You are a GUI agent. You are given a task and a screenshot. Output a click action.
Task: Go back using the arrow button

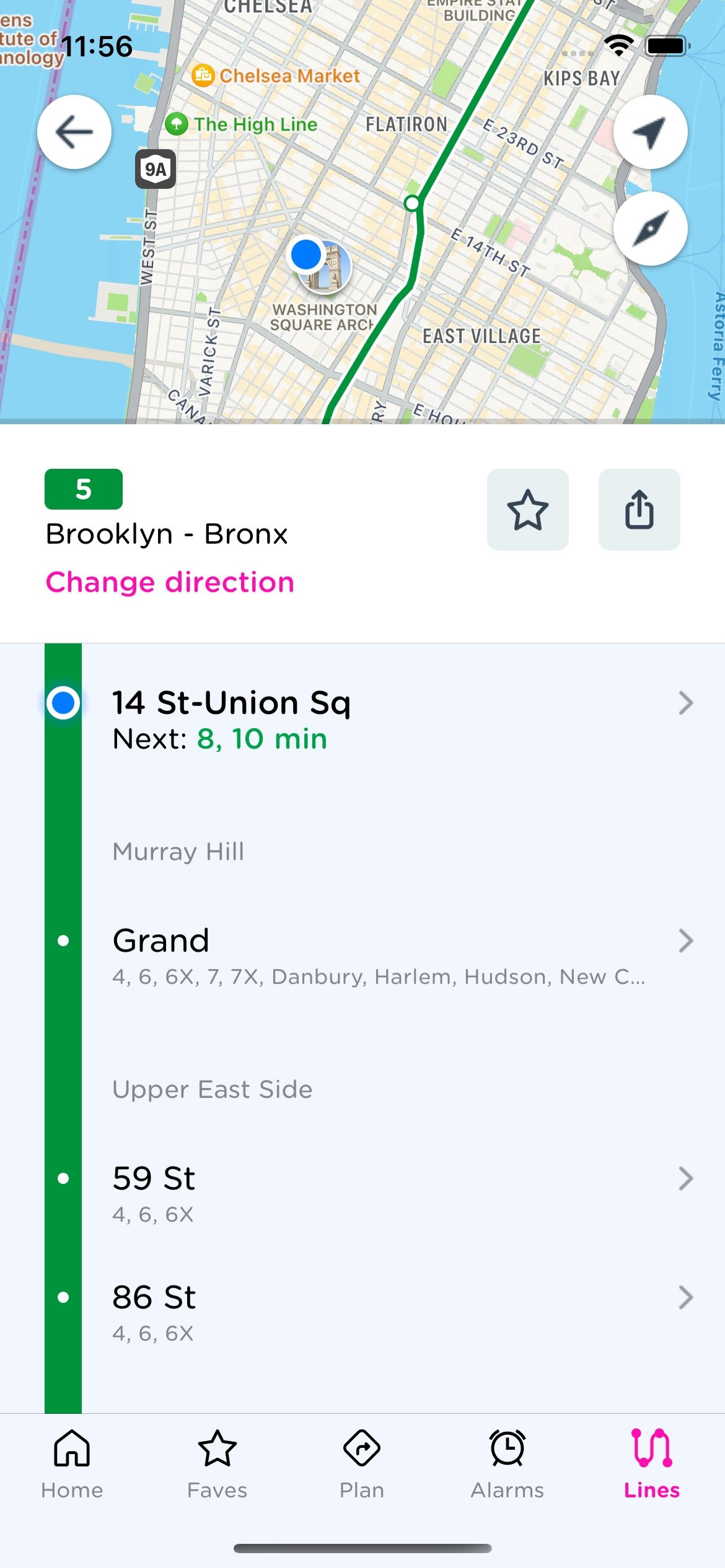point(74,132)
